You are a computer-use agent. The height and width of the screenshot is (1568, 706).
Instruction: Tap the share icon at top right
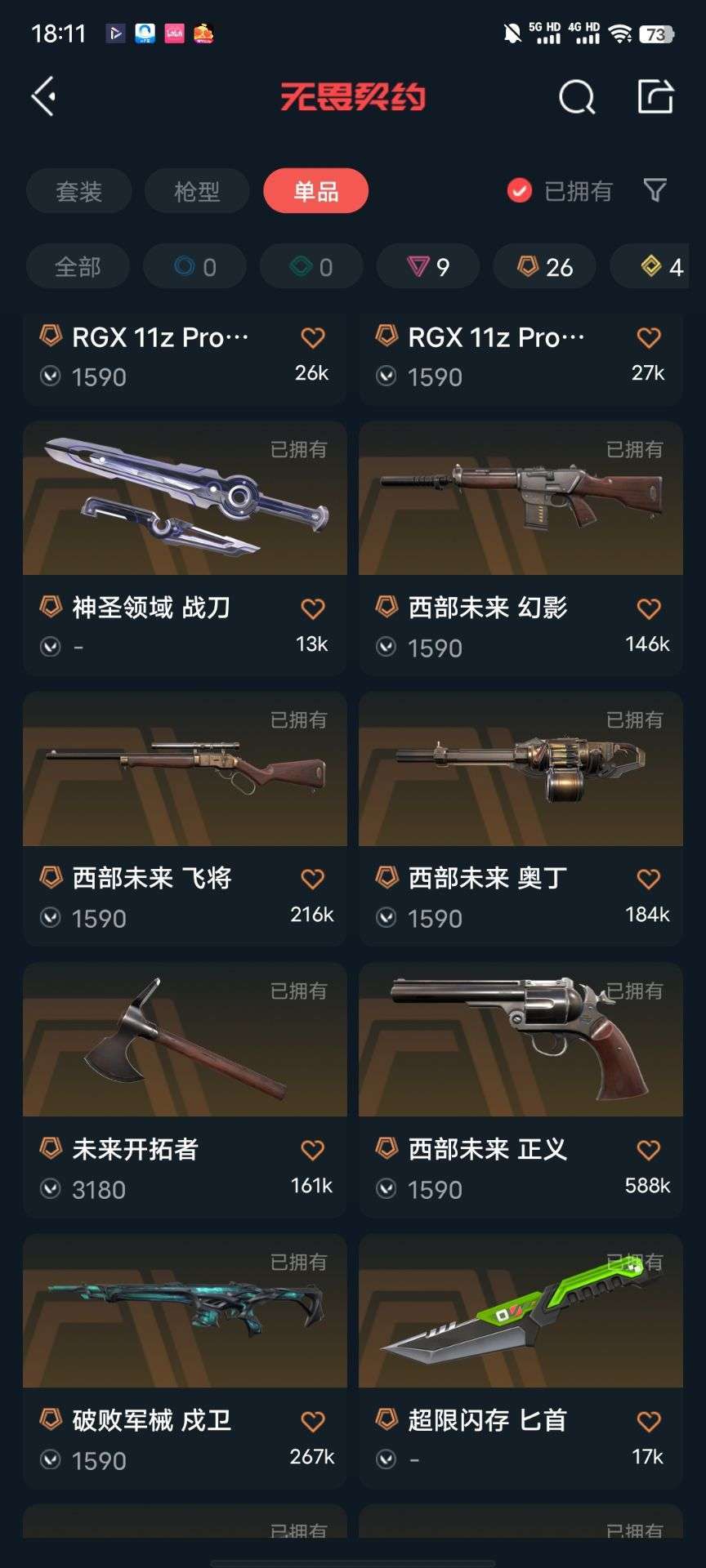pyautogui.click(x=655, y=96)
